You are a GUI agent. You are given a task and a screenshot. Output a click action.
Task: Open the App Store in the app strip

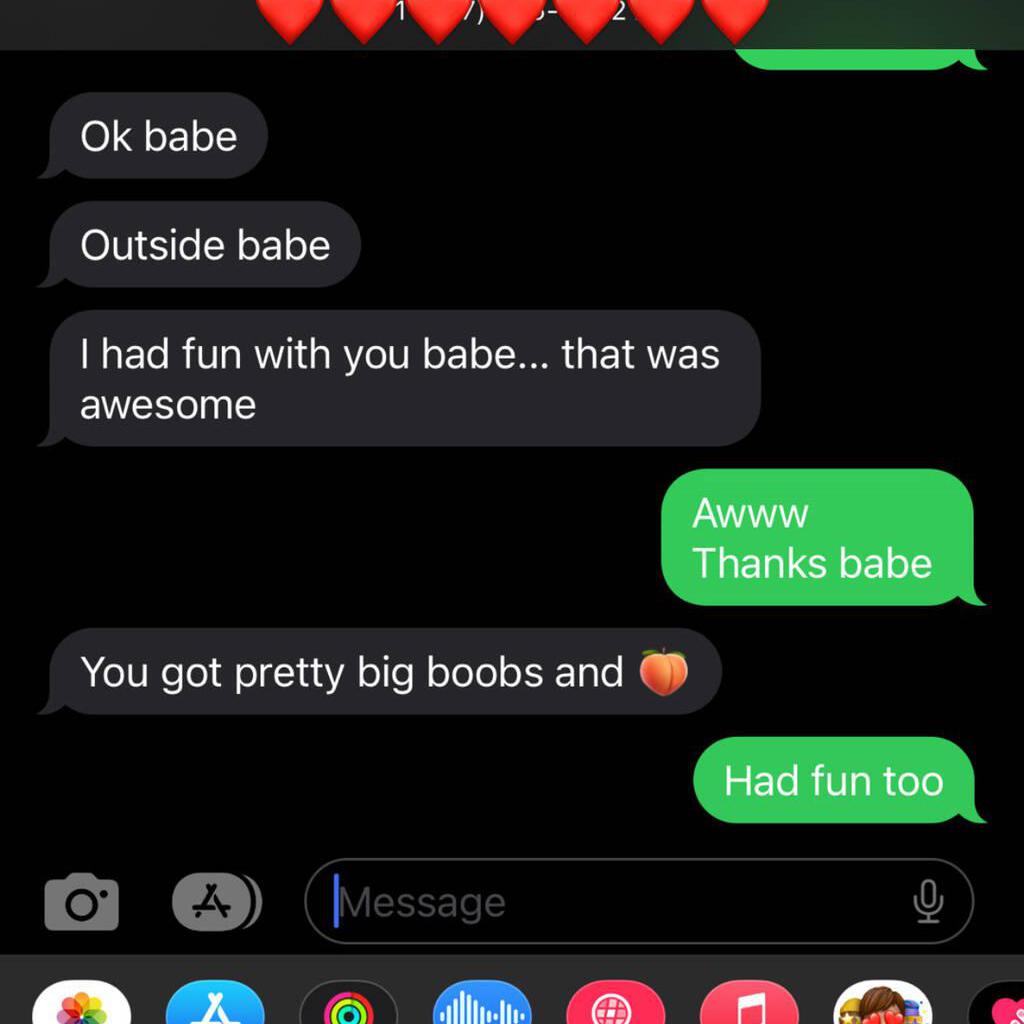(x=215, y=1005)
